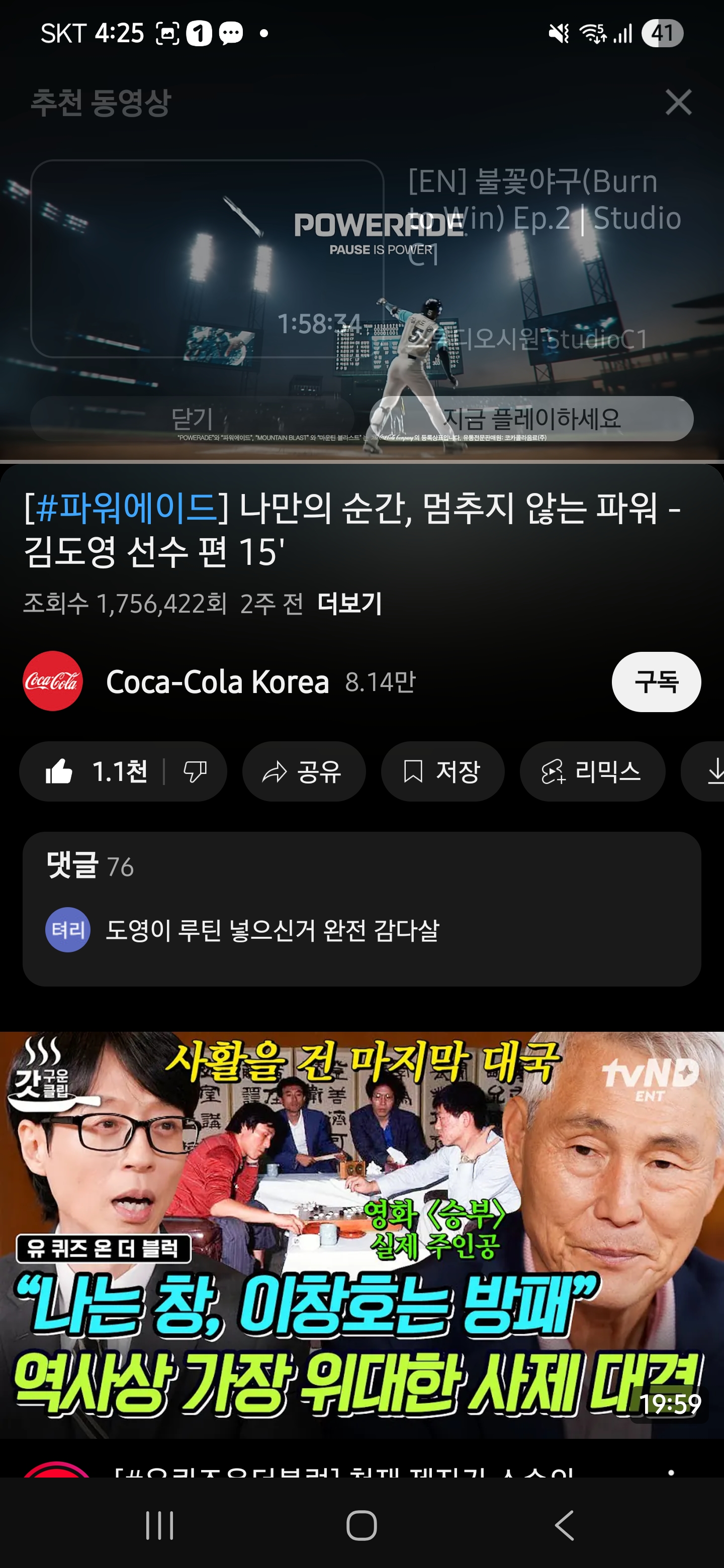724x1568 pixels.
Task: Open the 댓글 comments section
Action: (x=361, y=908)
